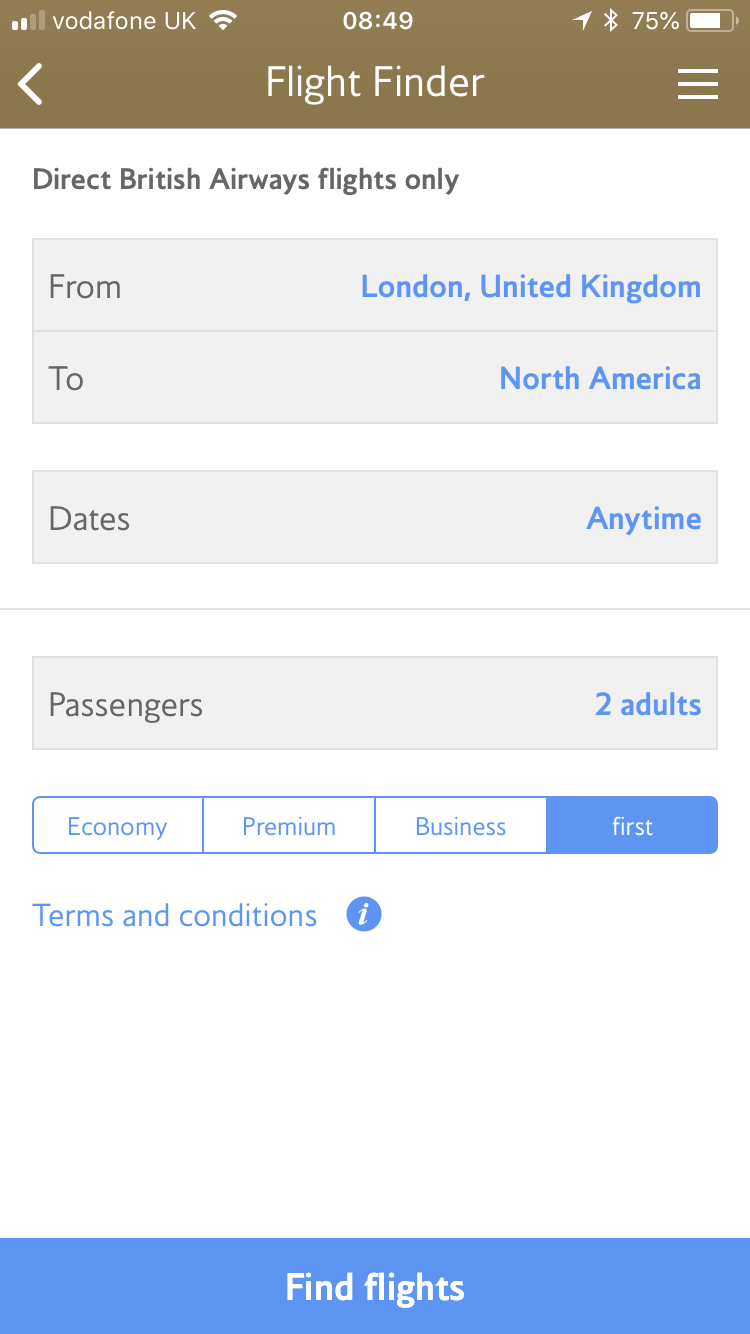750x1334 pixels.
Task: Open the Terms and conditions link
Action: pyautogui.click(x=174, y=914)
